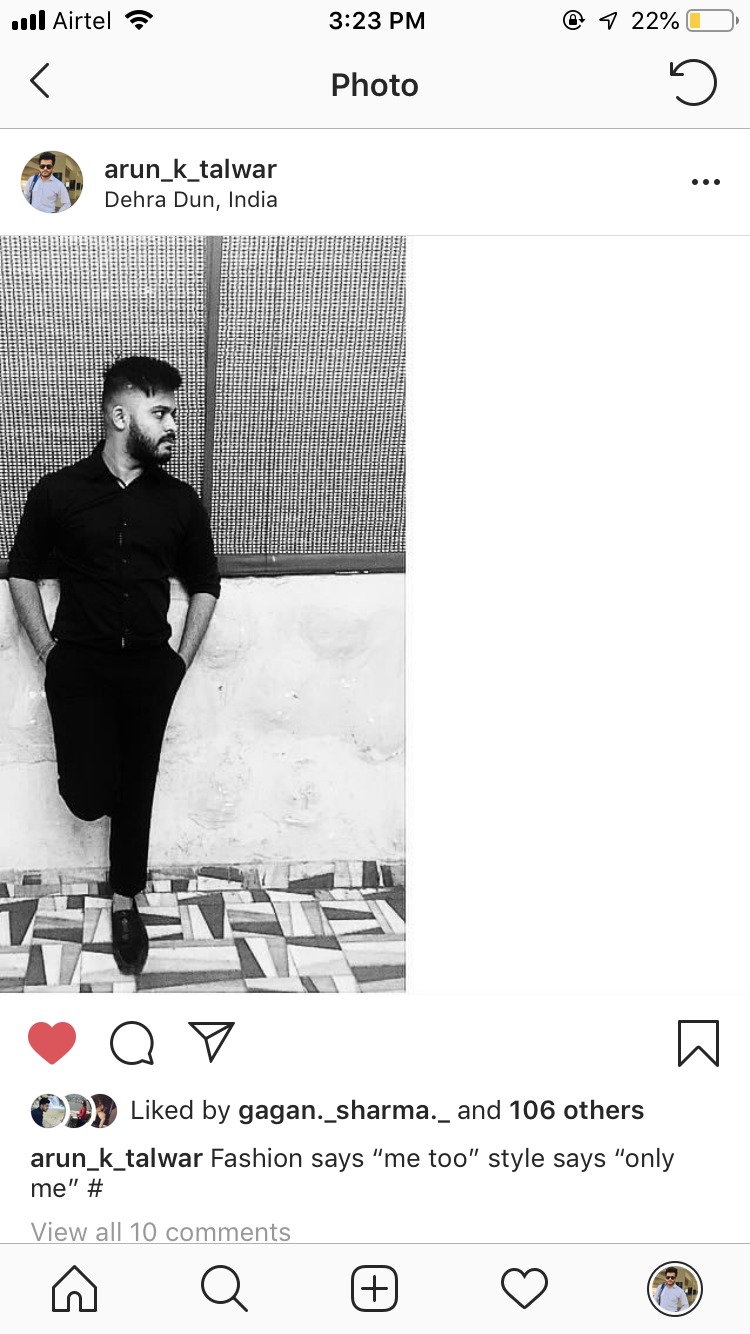Open the Activity heart tab
750x1334 pixels.
pyautogui.click(x=524, y=1288)
